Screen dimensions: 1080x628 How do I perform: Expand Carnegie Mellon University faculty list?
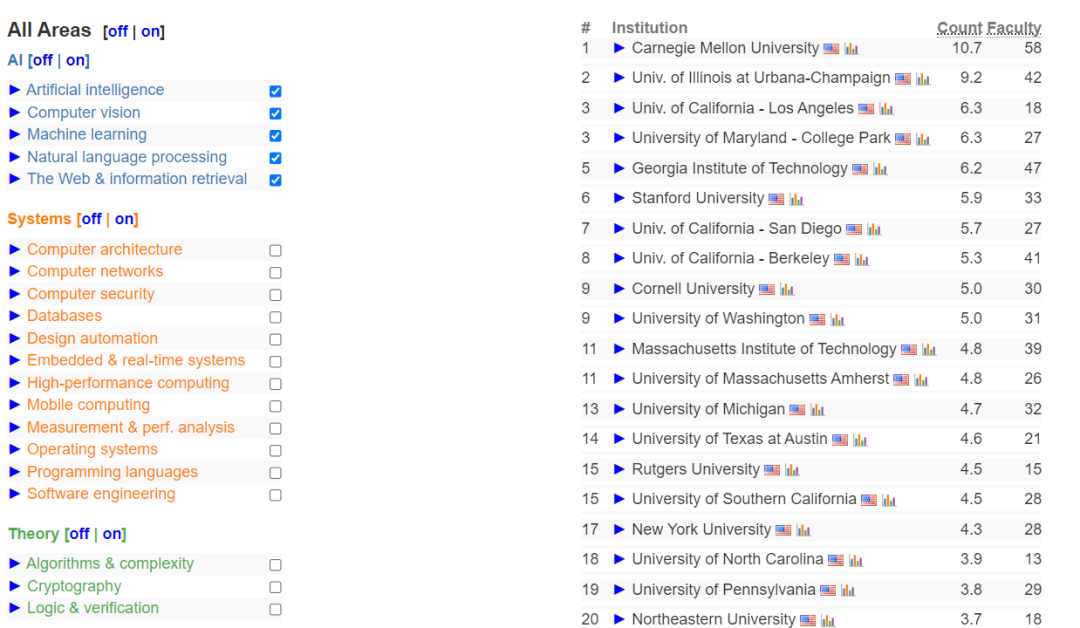(x=619, y=48)
